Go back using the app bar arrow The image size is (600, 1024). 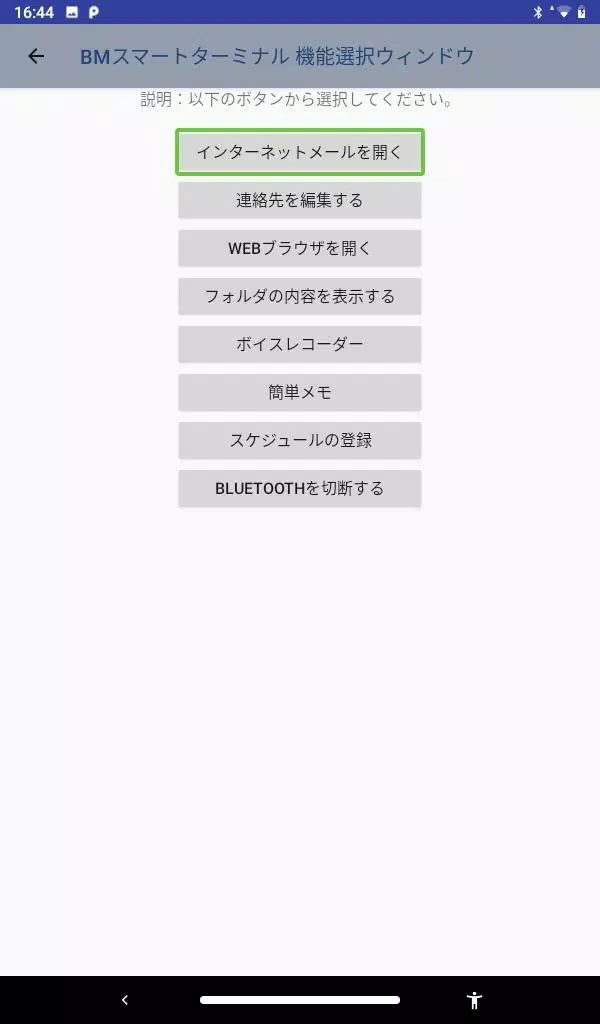(x=36, y=56)
